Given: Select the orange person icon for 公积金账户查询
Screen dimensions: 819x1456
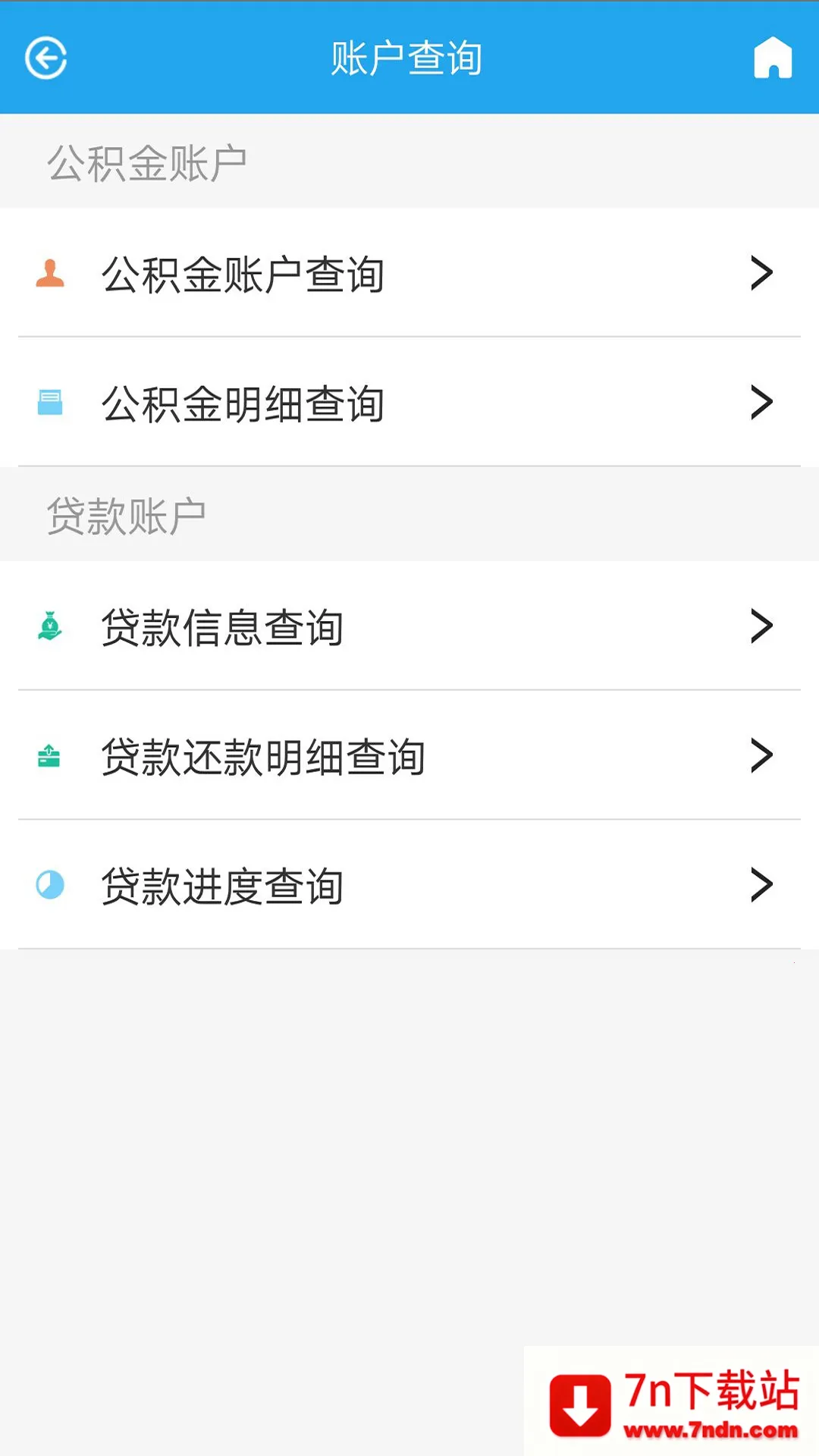Looking at the screenshot, I should pyautogui.click(x=50, y=275).
